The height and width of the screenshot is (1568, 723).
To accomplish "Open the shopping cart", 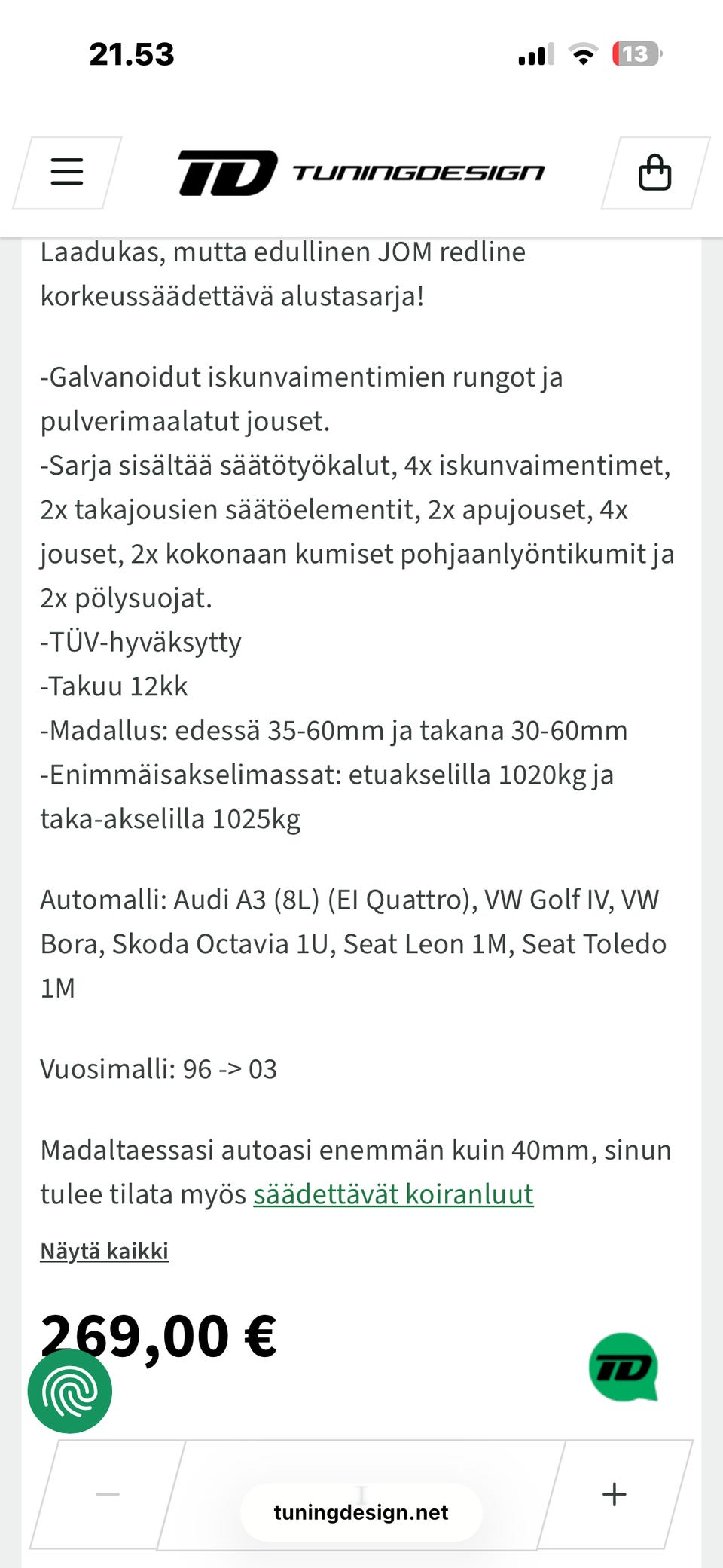I will (654, 172).
